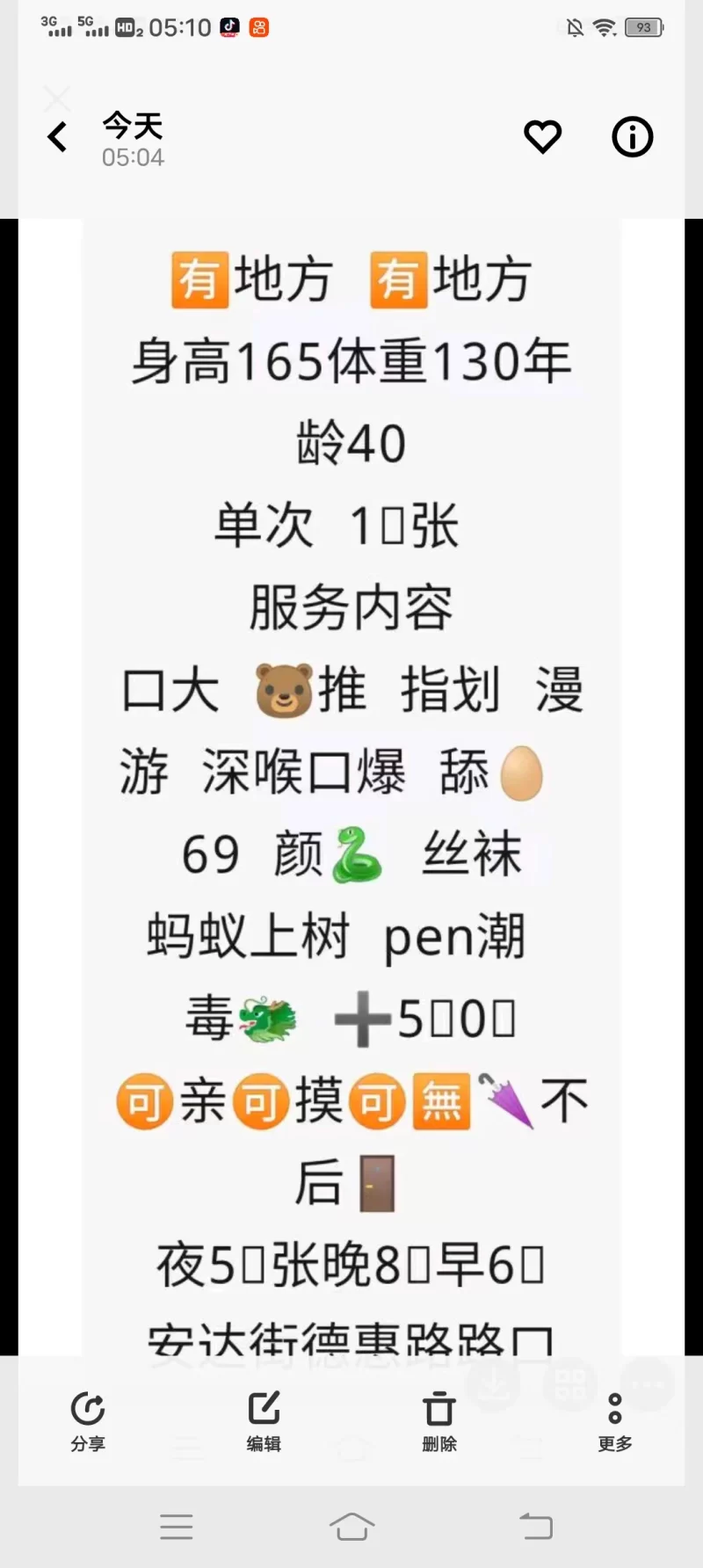Open the 更多 options menu
Screen dimensions: 703x1568
coord(615,1420)
